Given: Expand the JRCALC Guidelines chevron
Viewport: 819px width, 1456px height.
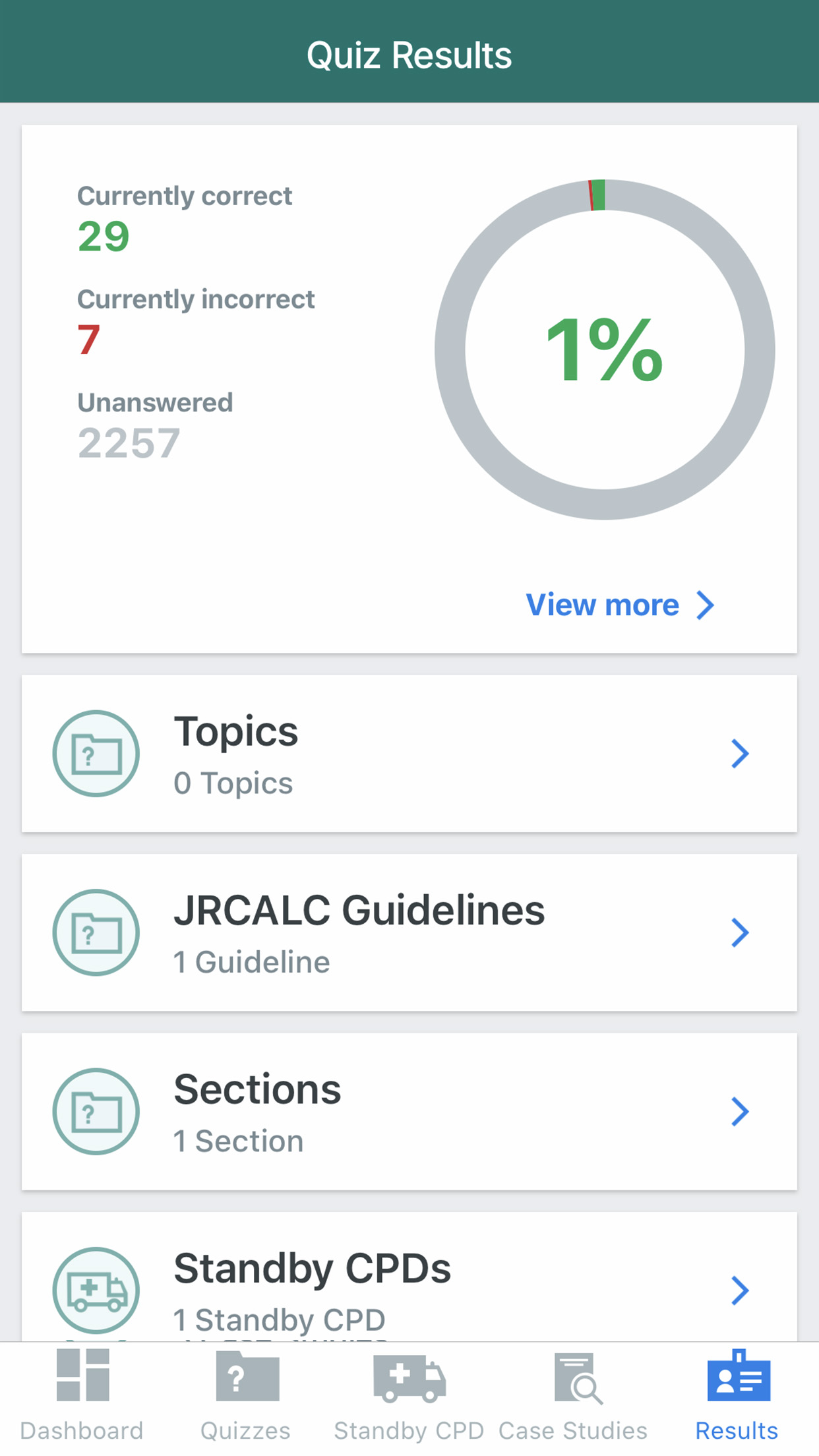Looking at the screenshot, I should 739,932.
